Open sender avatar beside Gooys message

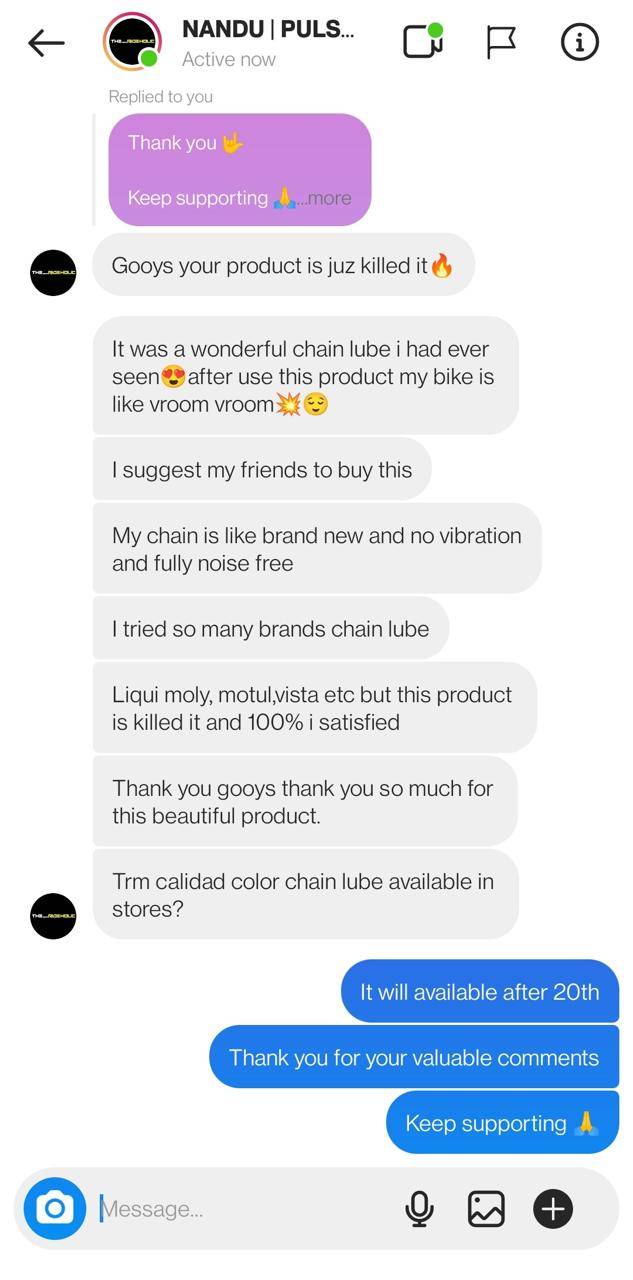click(x=53, y=272)
